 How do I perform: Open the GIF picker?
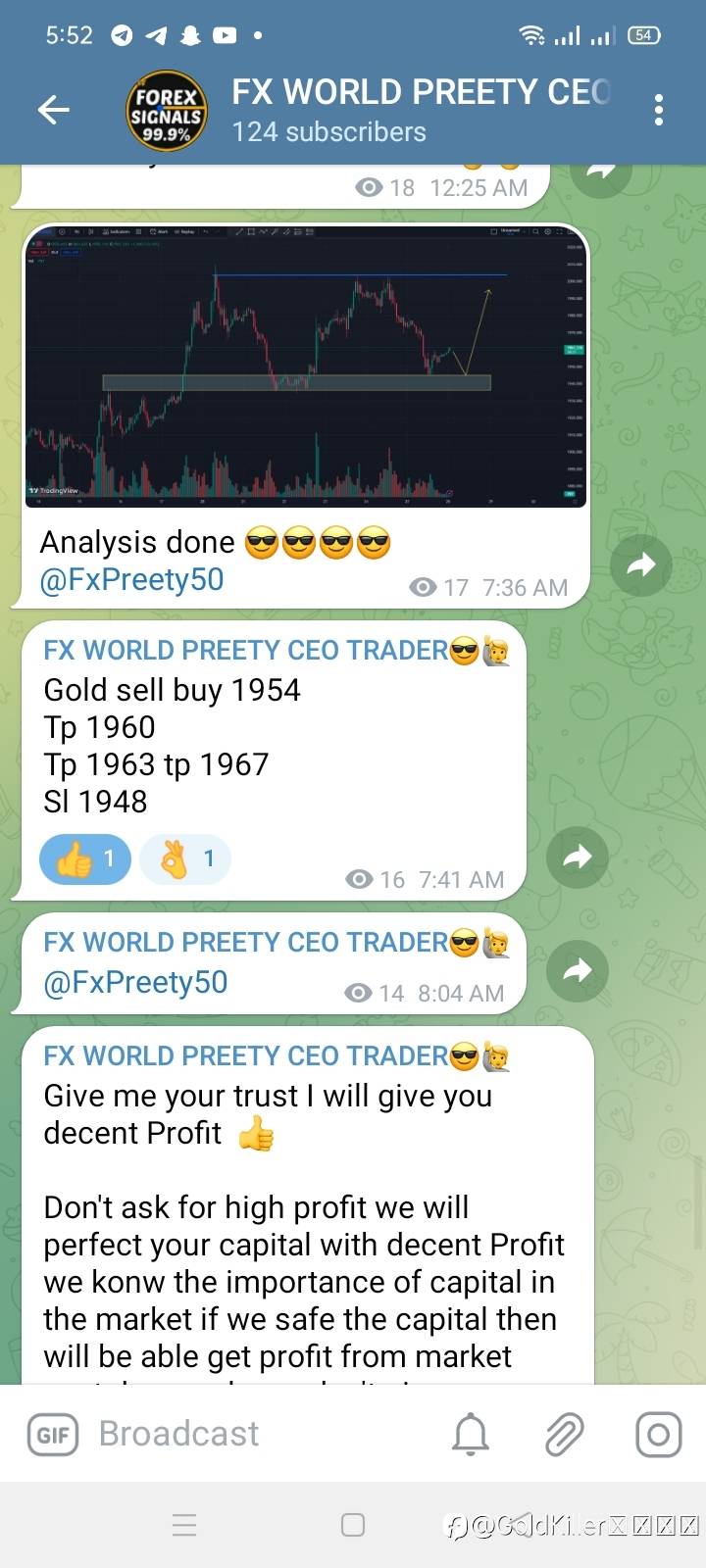(x=52, y=1435)
